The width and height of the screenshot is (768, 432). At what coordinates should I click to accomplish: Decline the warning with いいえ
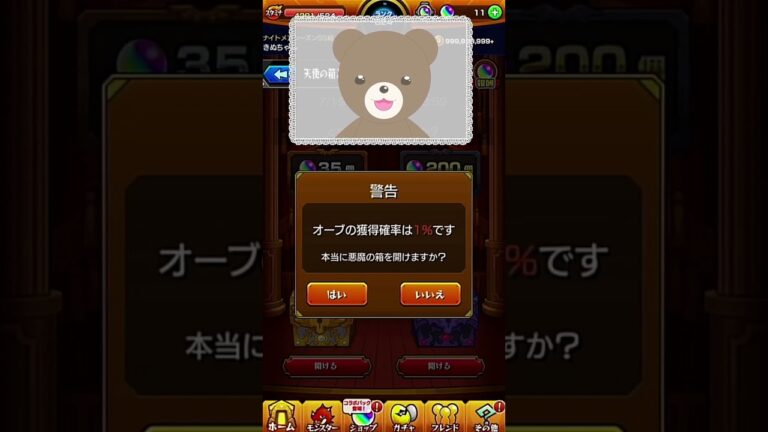point(430,294)
